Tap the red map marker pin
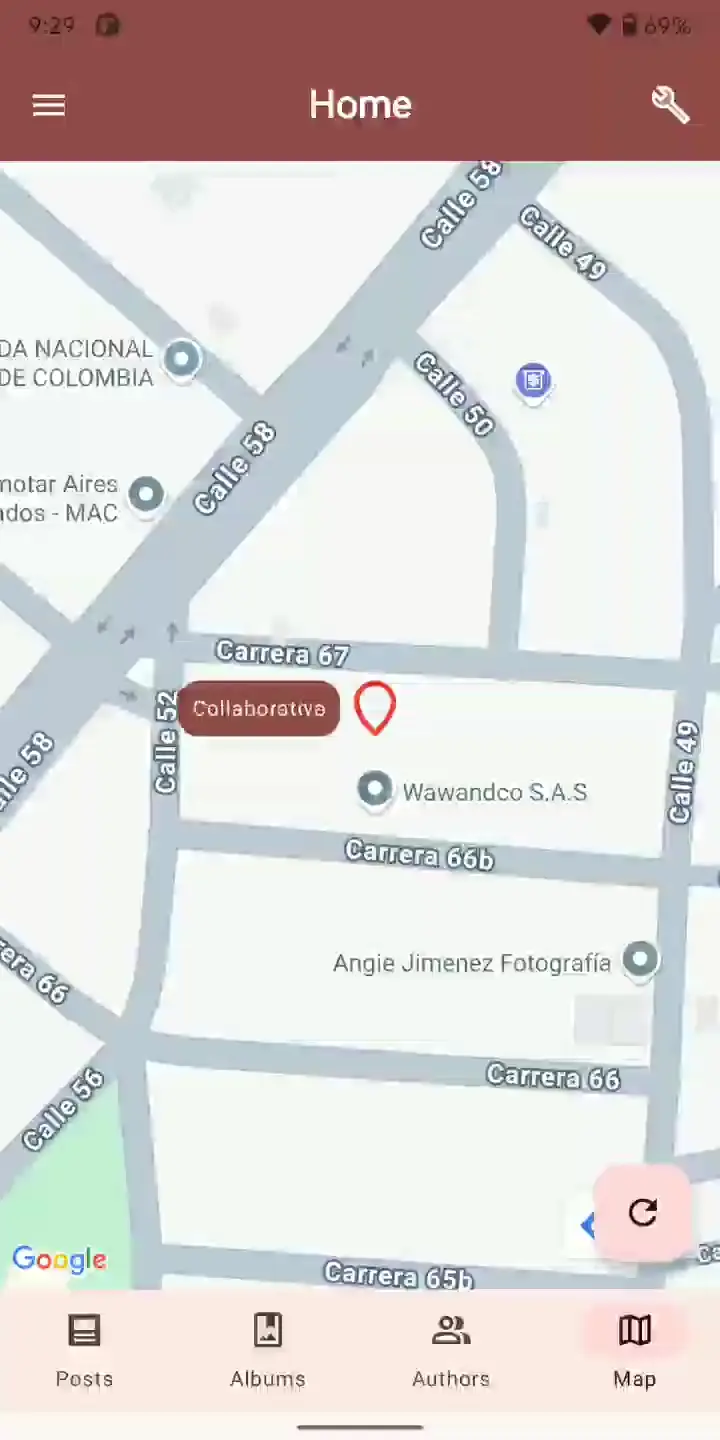Viewport: 720px width, 1440px height. [x=375, y=708]
